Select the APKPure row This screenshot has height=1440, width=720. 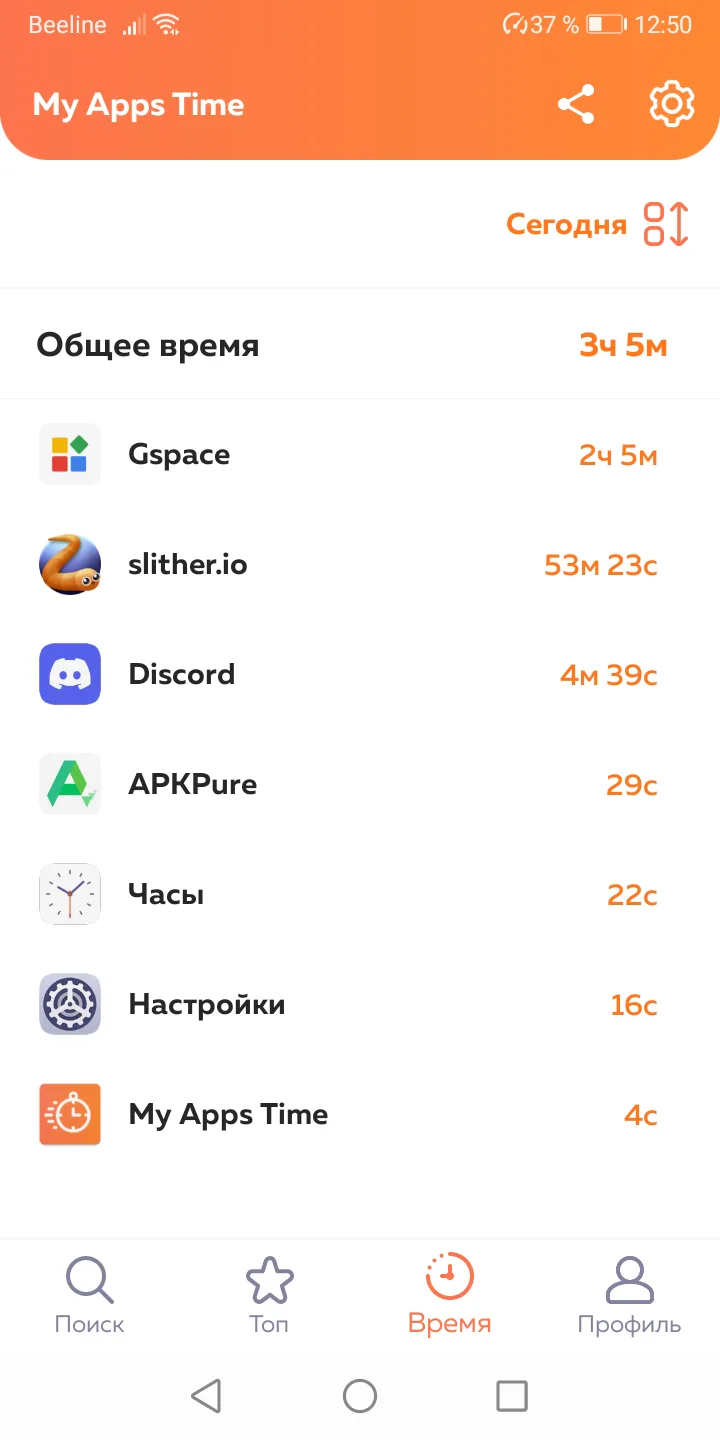click(360, 785)
